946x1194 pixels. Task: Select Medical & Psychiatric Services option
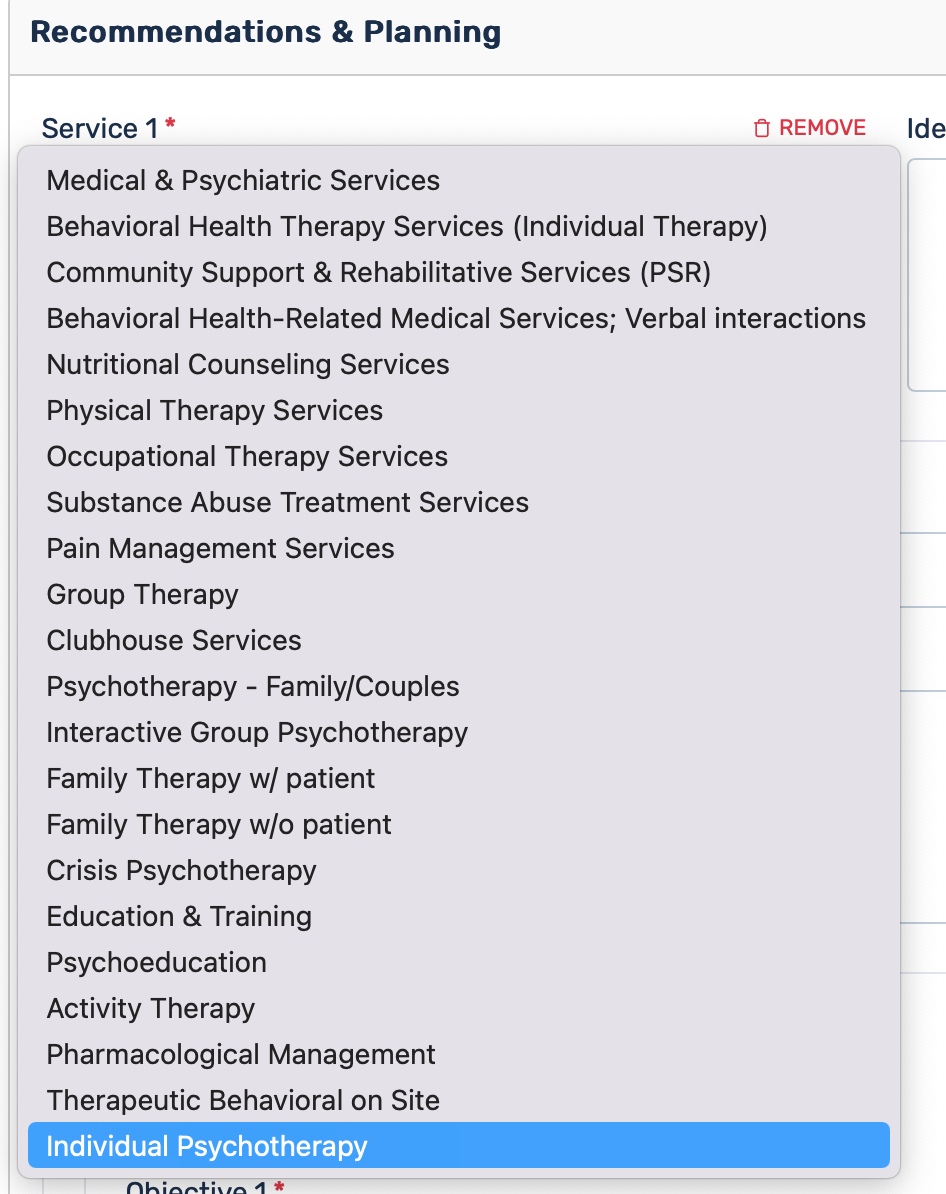click(x=243, y=181)
